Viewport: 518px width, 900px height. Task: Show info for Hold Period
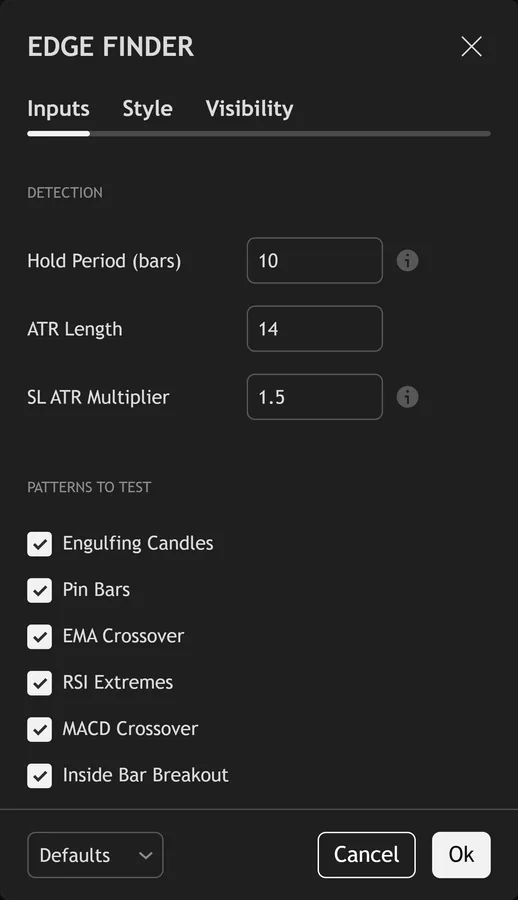coord(407,261)
